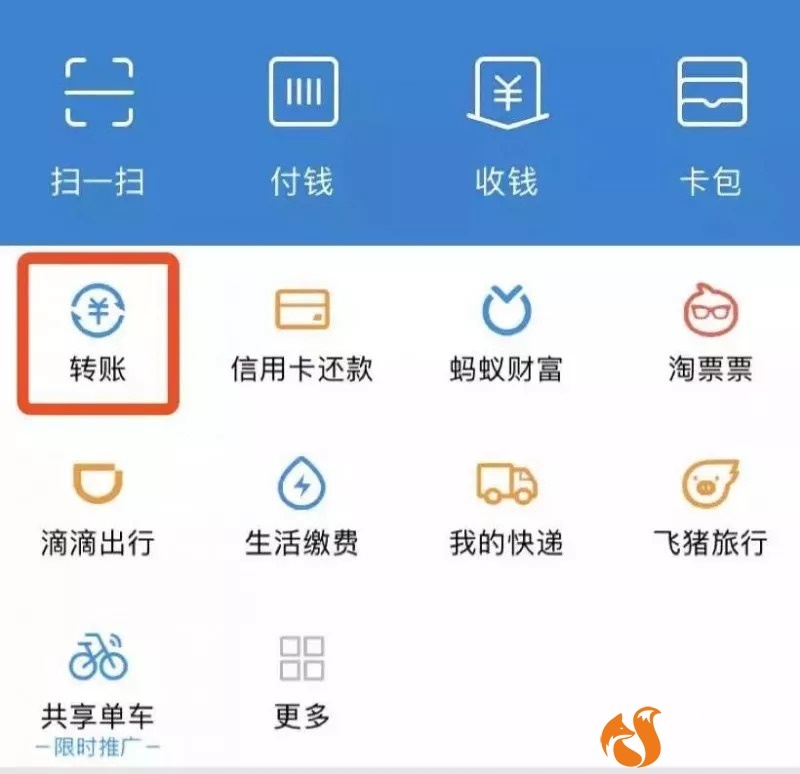Select 转账 transfer

point(98,333)
